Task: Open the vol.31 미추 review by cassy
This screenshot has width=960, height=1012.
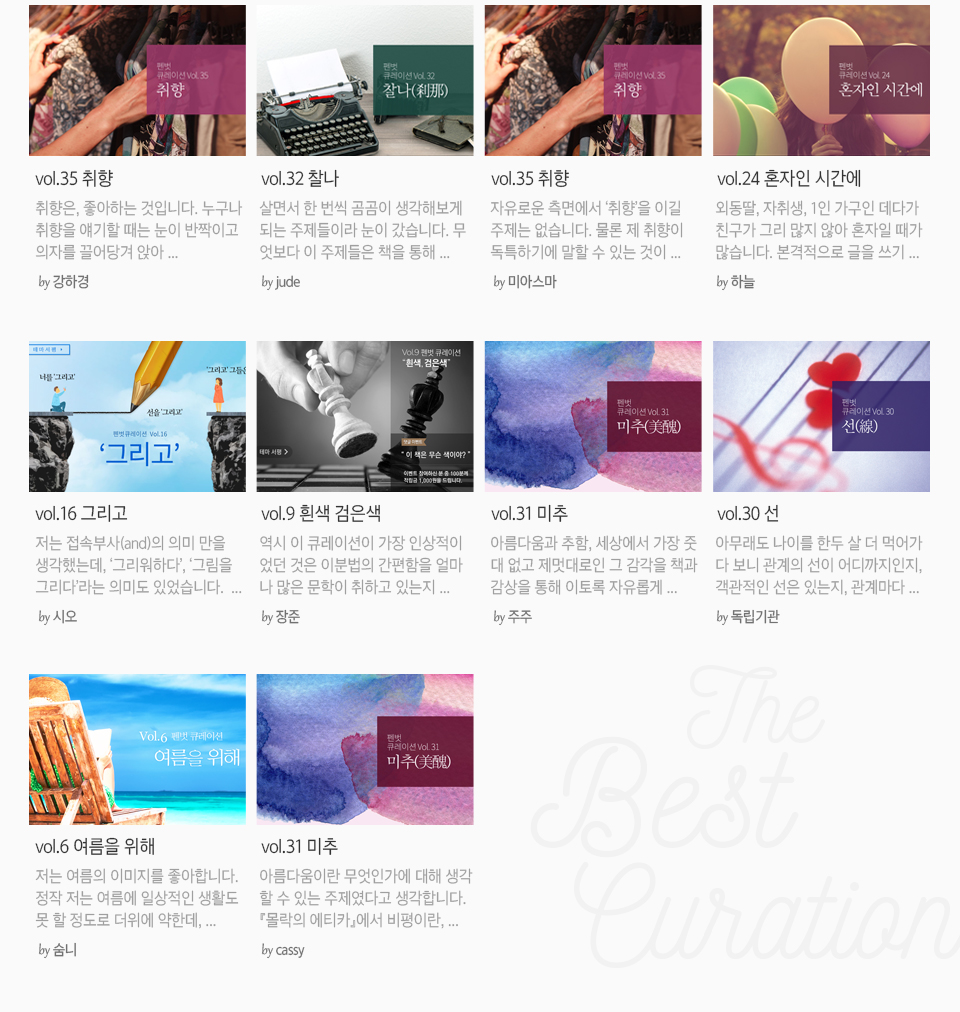Action: click(365, 749)
